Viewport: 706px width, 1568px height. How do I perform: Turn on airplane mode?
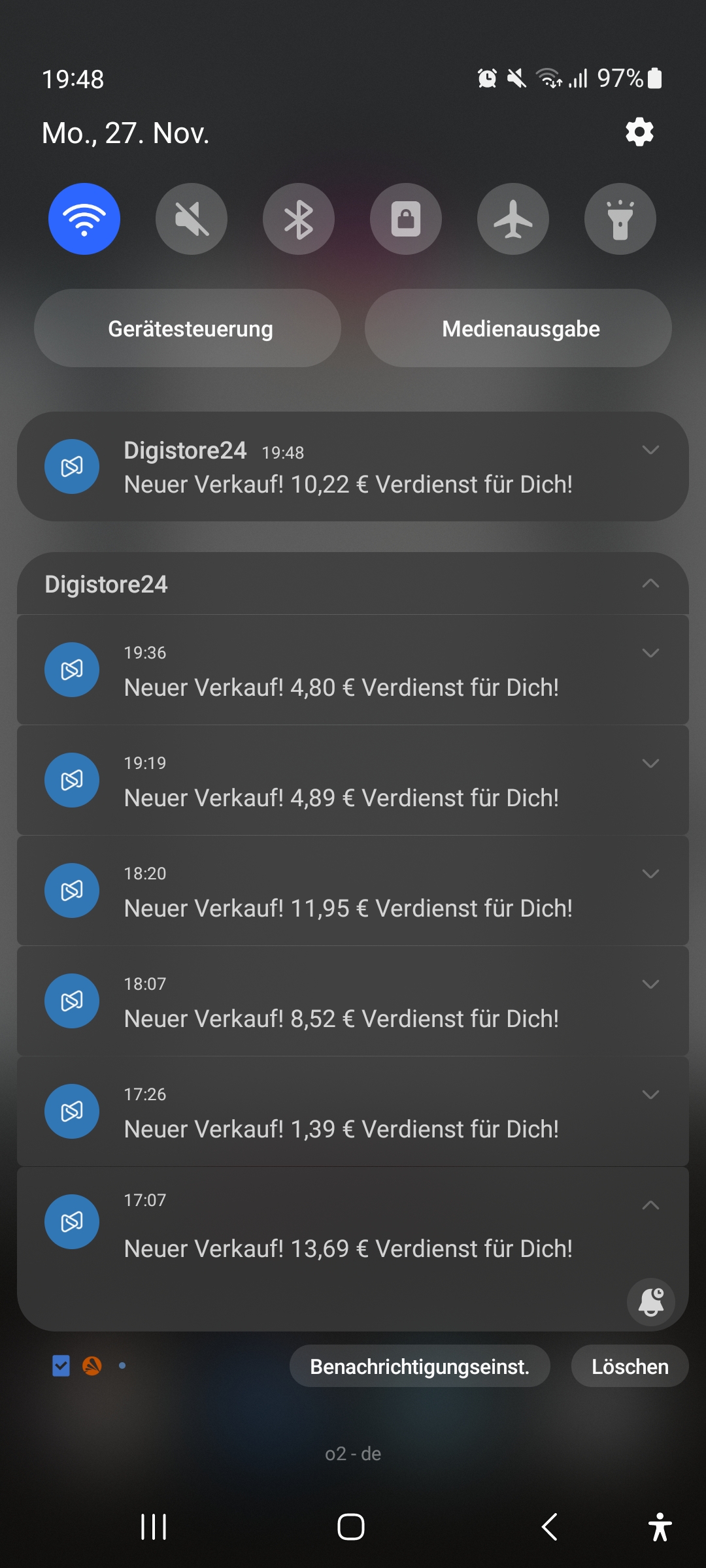tap(513, 219)
